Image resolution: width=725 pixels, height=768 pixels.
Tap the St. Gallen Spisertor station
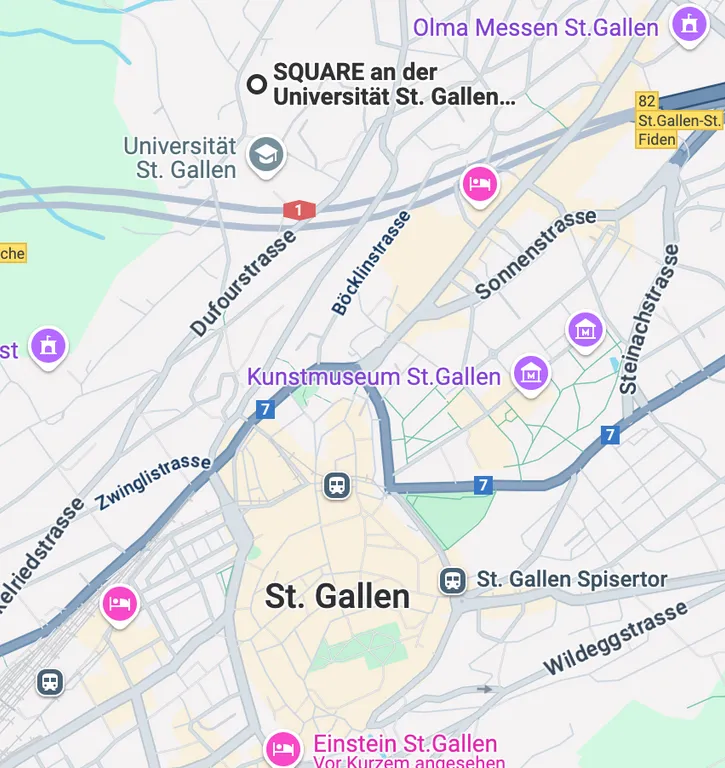453,580
